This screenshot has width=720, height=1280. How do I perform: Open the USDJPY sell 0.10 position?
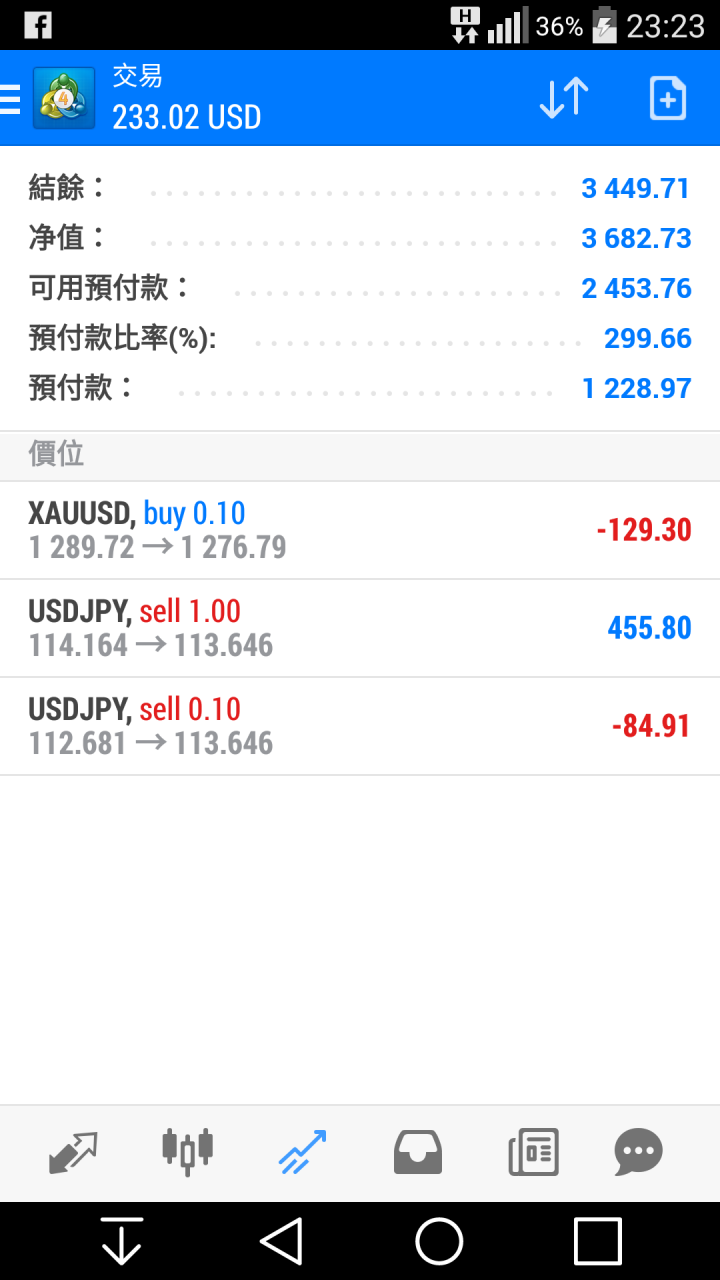coord(360,726)
